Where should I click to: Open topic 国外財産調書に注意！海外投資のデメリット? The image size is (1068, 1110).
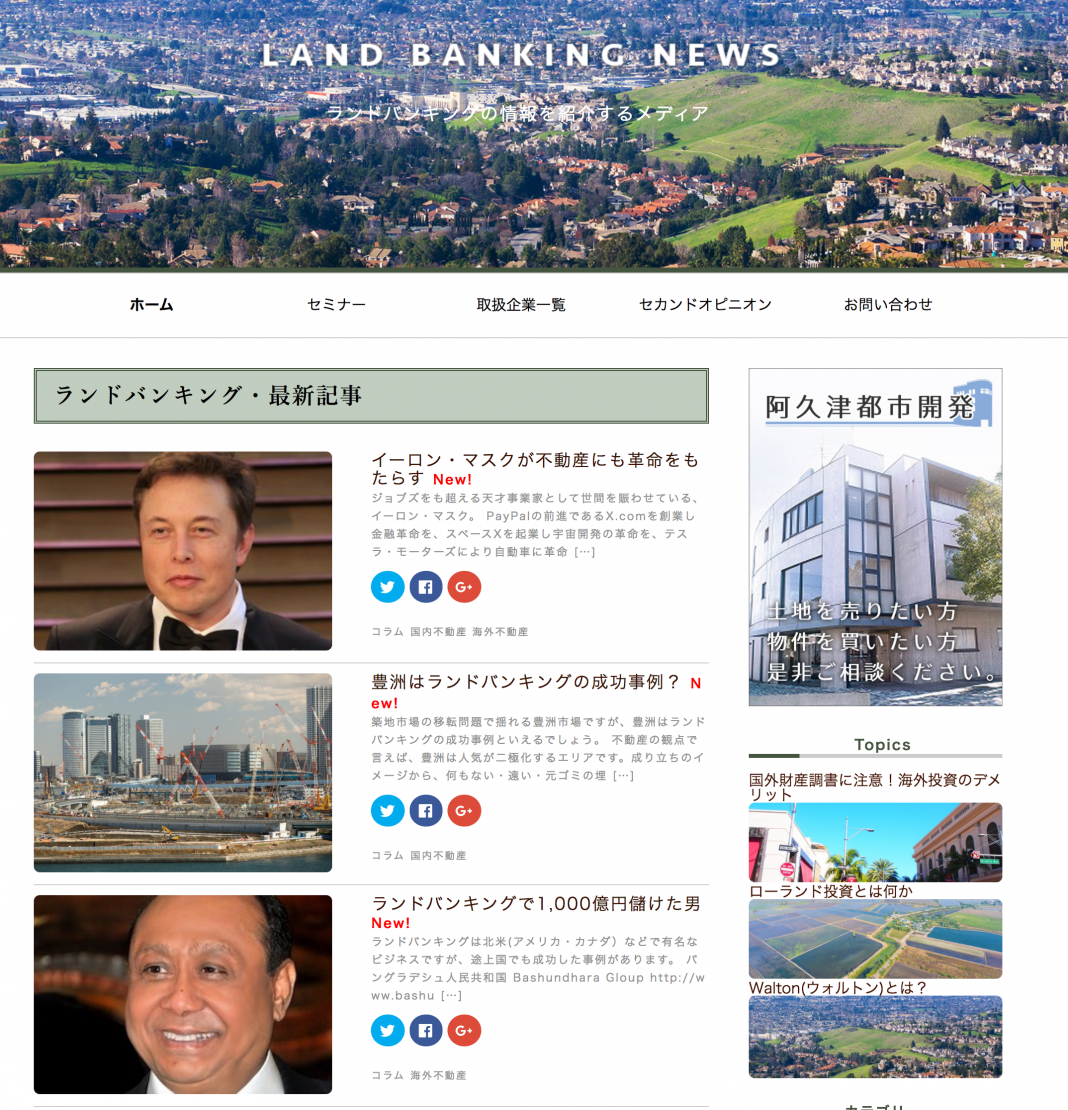[874, 786]
